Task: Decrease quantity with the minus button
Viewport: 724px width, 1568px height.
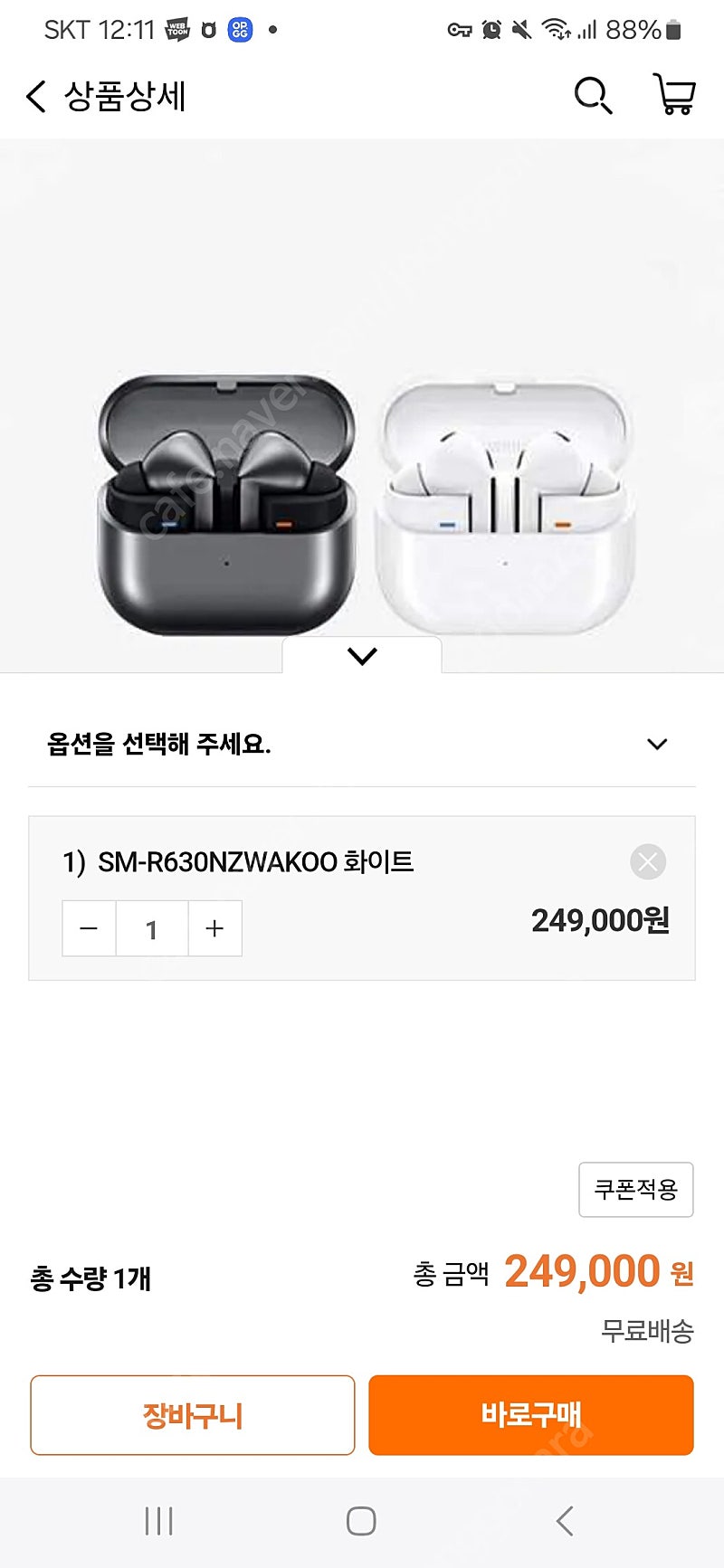Action: (x=89, y=928)
